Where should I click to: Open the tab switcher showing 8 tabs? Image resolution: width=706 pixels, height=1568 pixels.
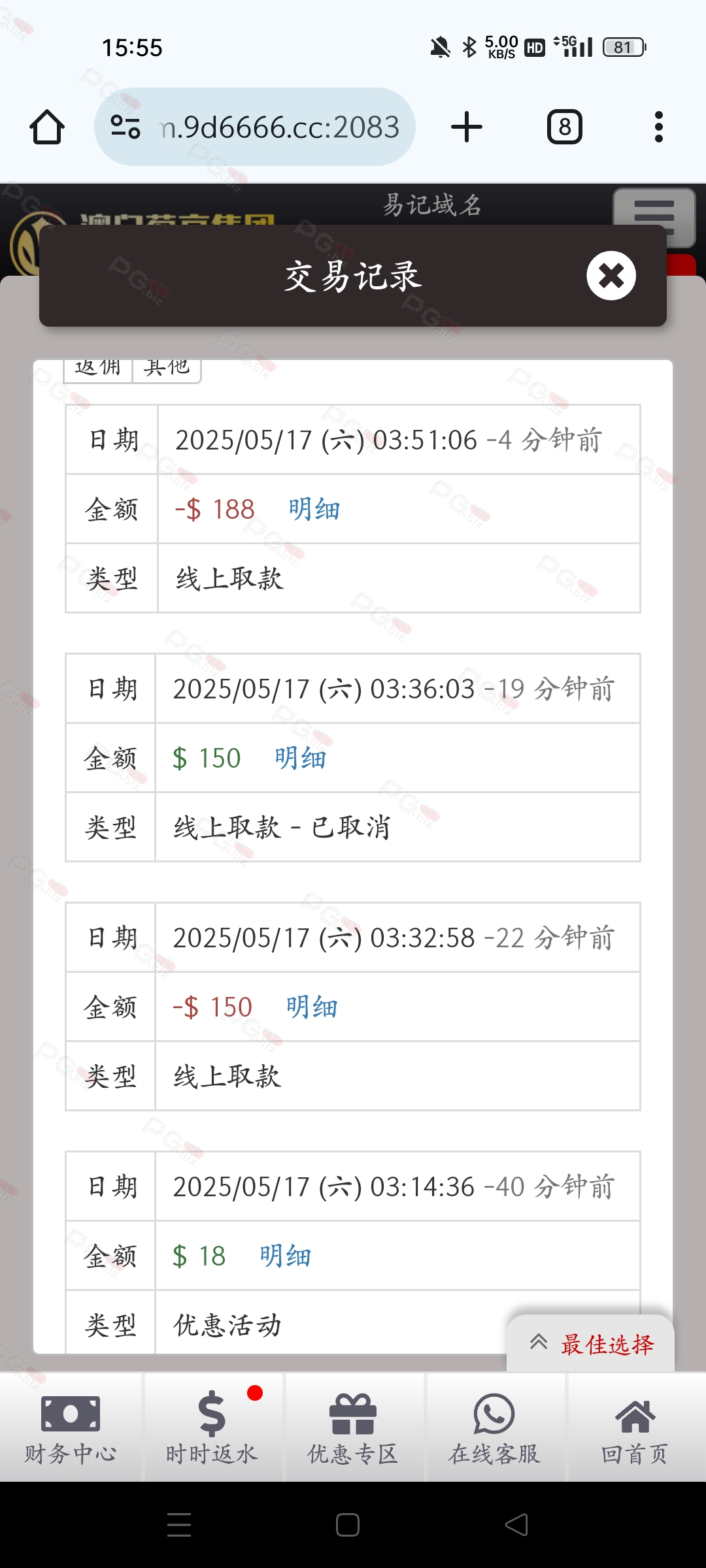[565, 127]
